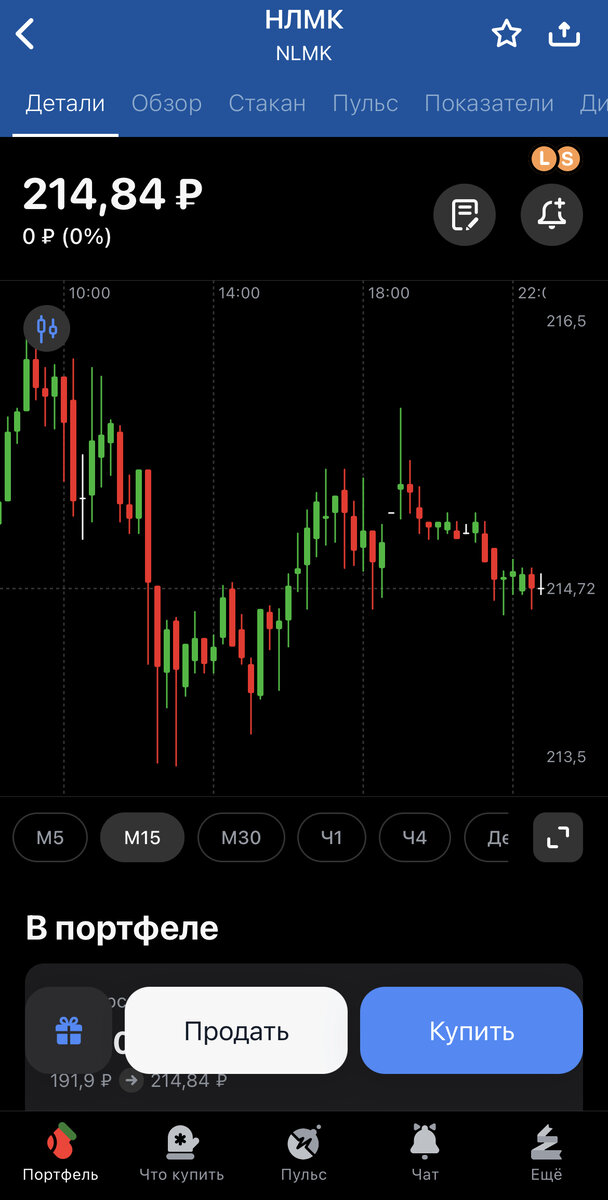Open the note editor icon
This screenshot has height=1200, width=608.
(x=464, y=214)
